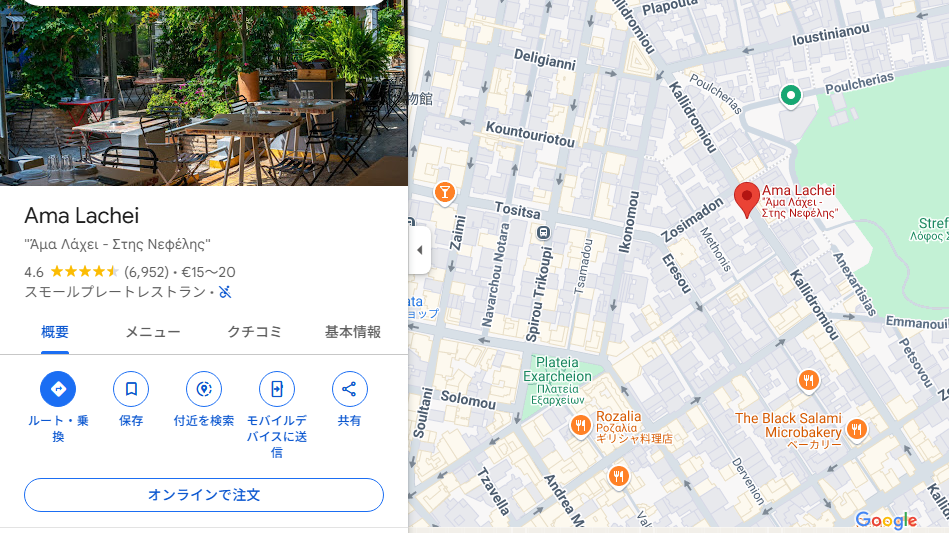Search nearby with 付近を検索 button

(x=204, y=389)
